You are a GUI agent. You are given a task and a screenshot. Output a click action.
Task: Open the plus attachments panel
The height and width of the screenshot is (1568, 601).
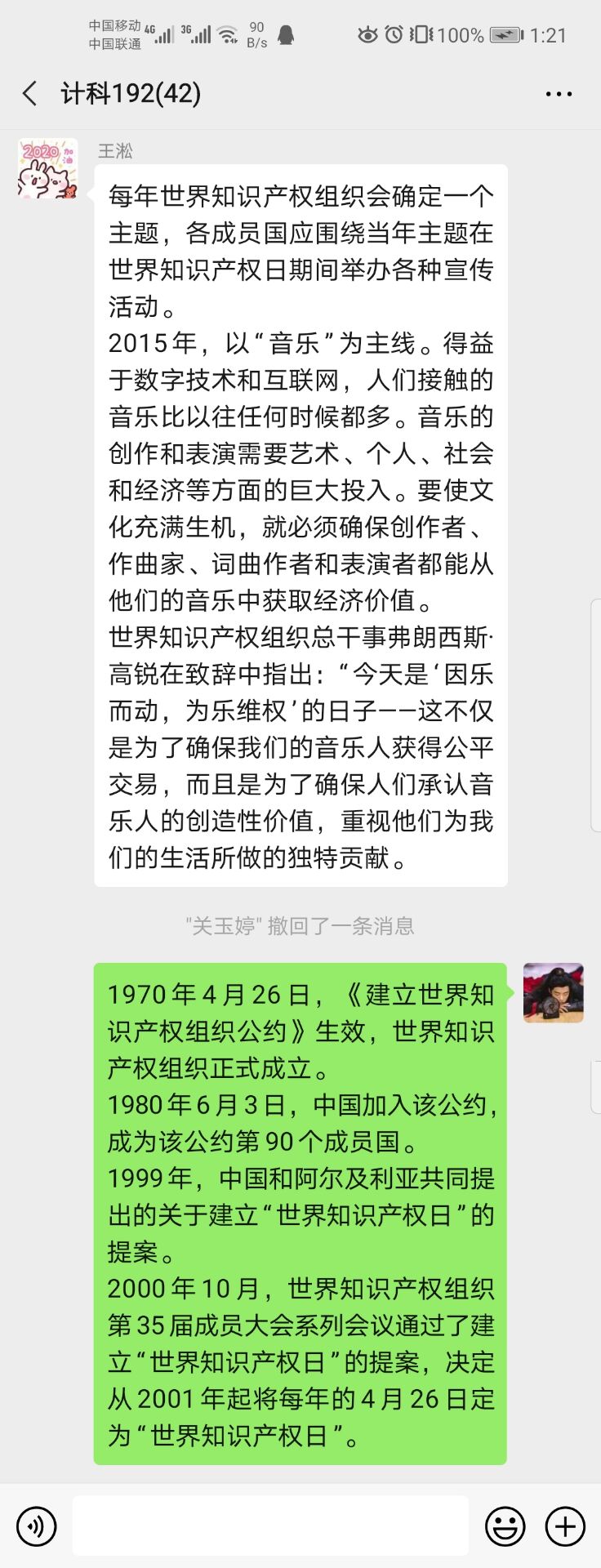(565, 1526)
